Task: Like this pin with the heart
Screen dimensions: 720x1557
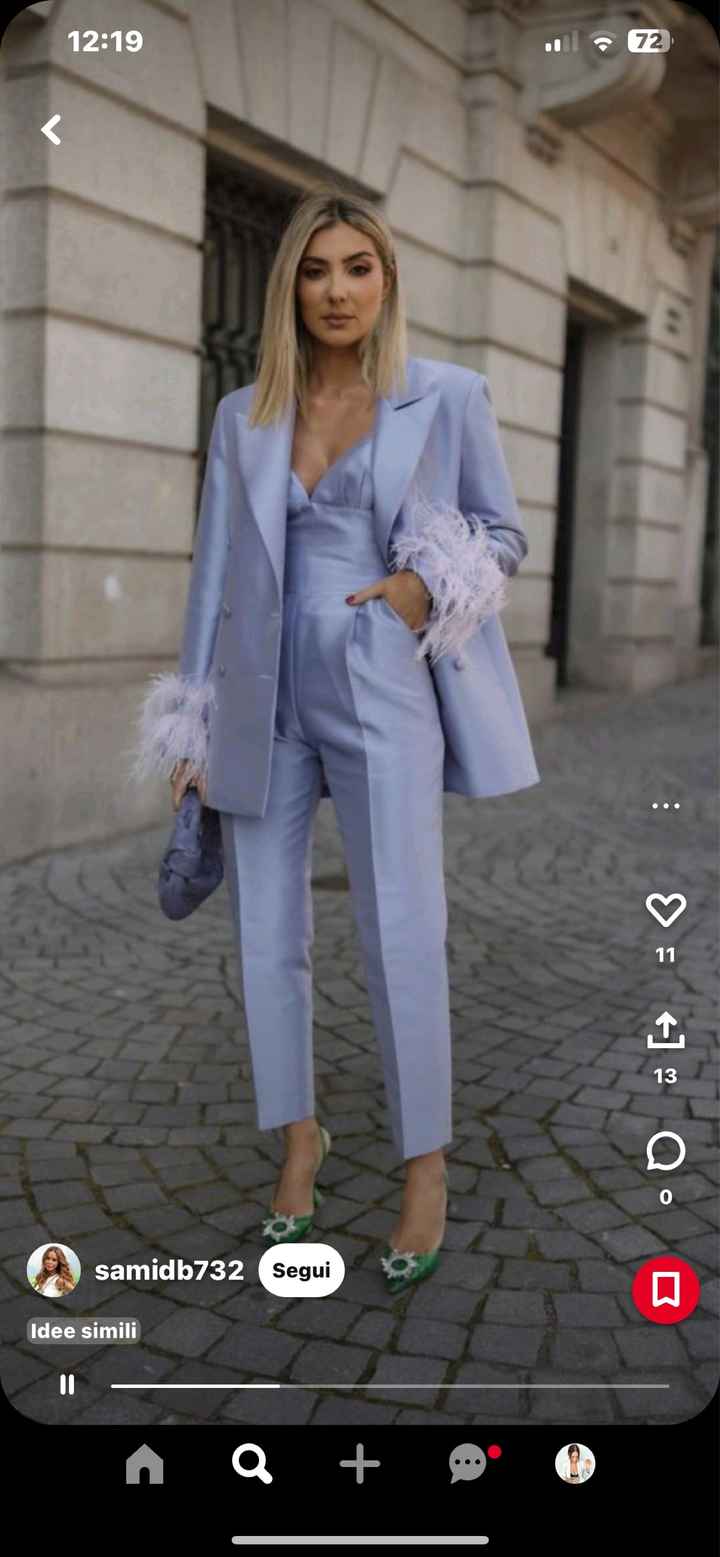Action: pos(665,910)
